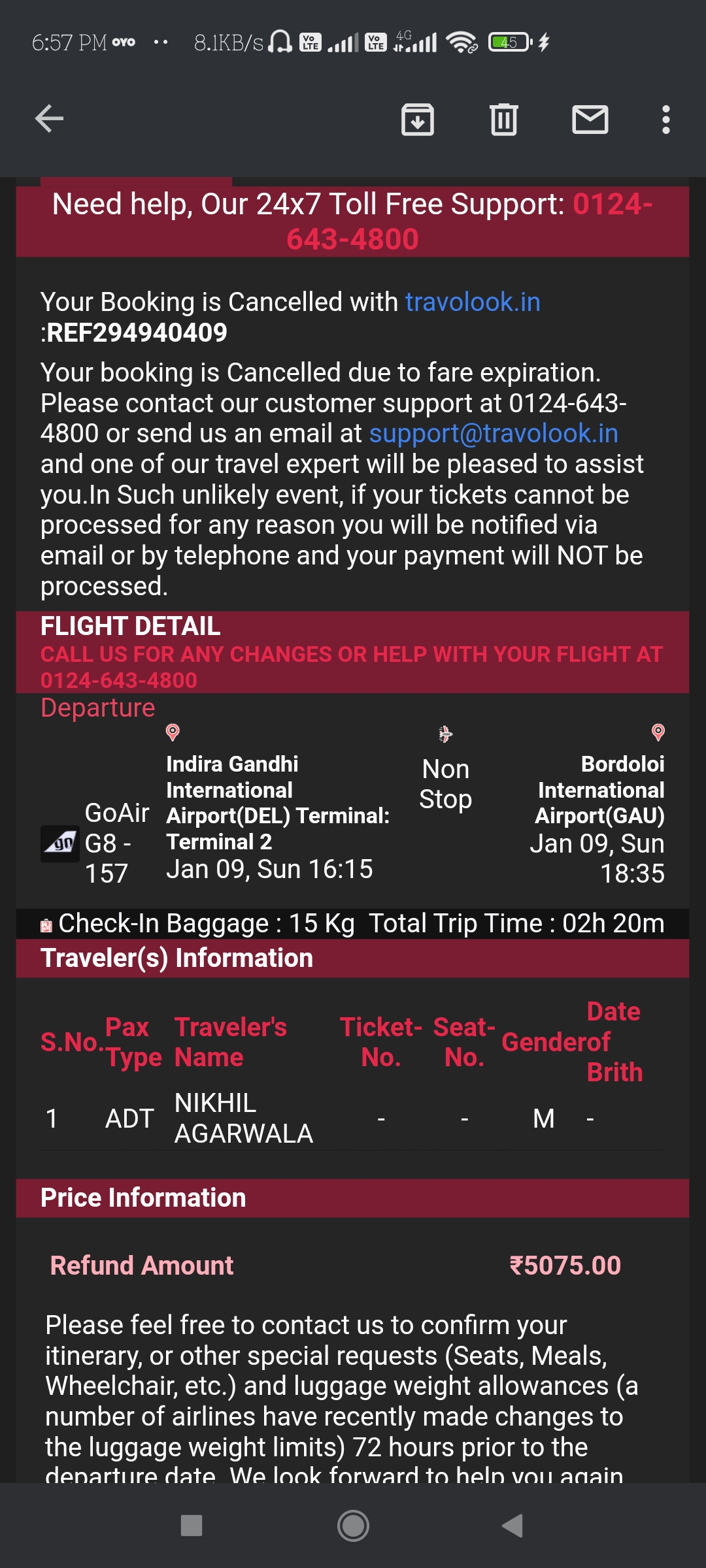This screenshot has width=706, height=1568.
Task: Open the overflow menu
Action: pos(665,120)
